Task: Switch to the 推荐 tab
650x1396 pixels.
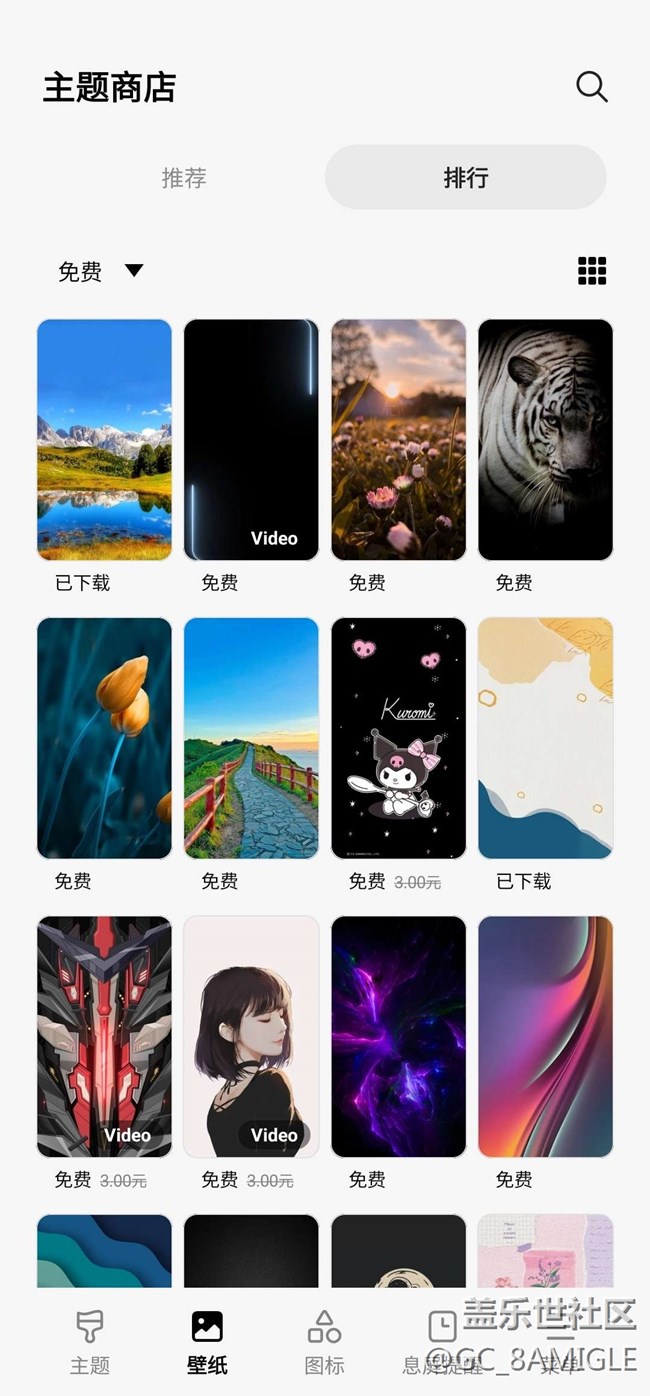Action: pos(184,178)
